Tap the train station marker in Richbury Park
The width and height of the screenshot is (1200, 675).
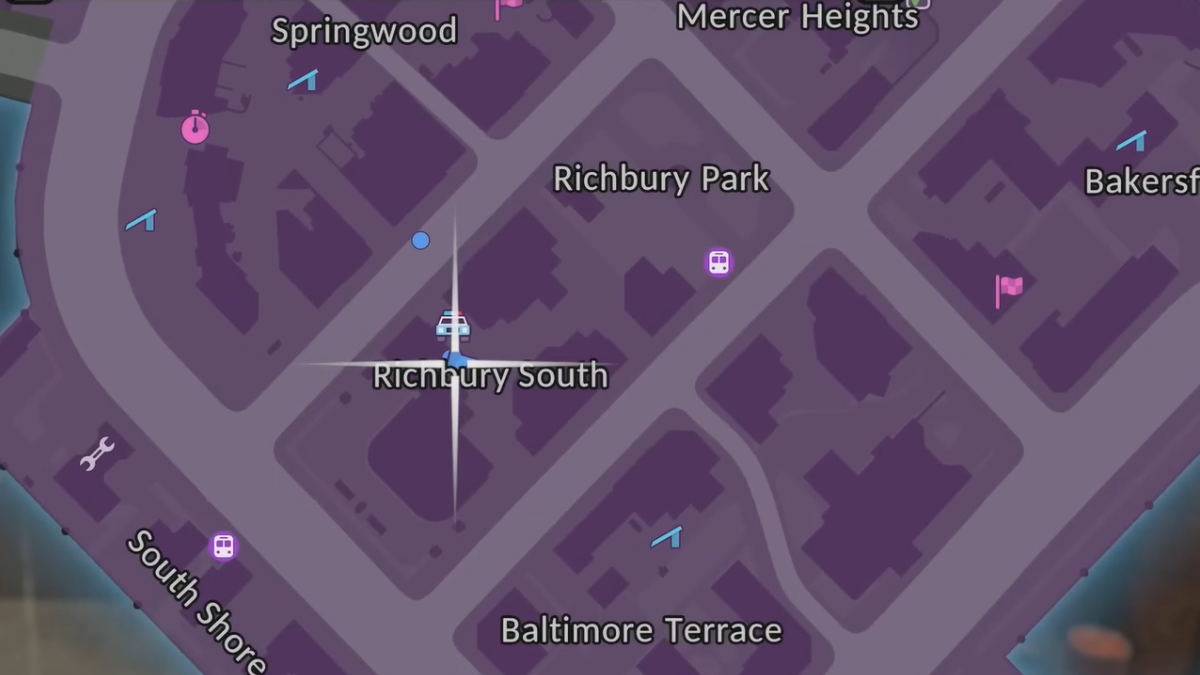[x=718, y=263]
